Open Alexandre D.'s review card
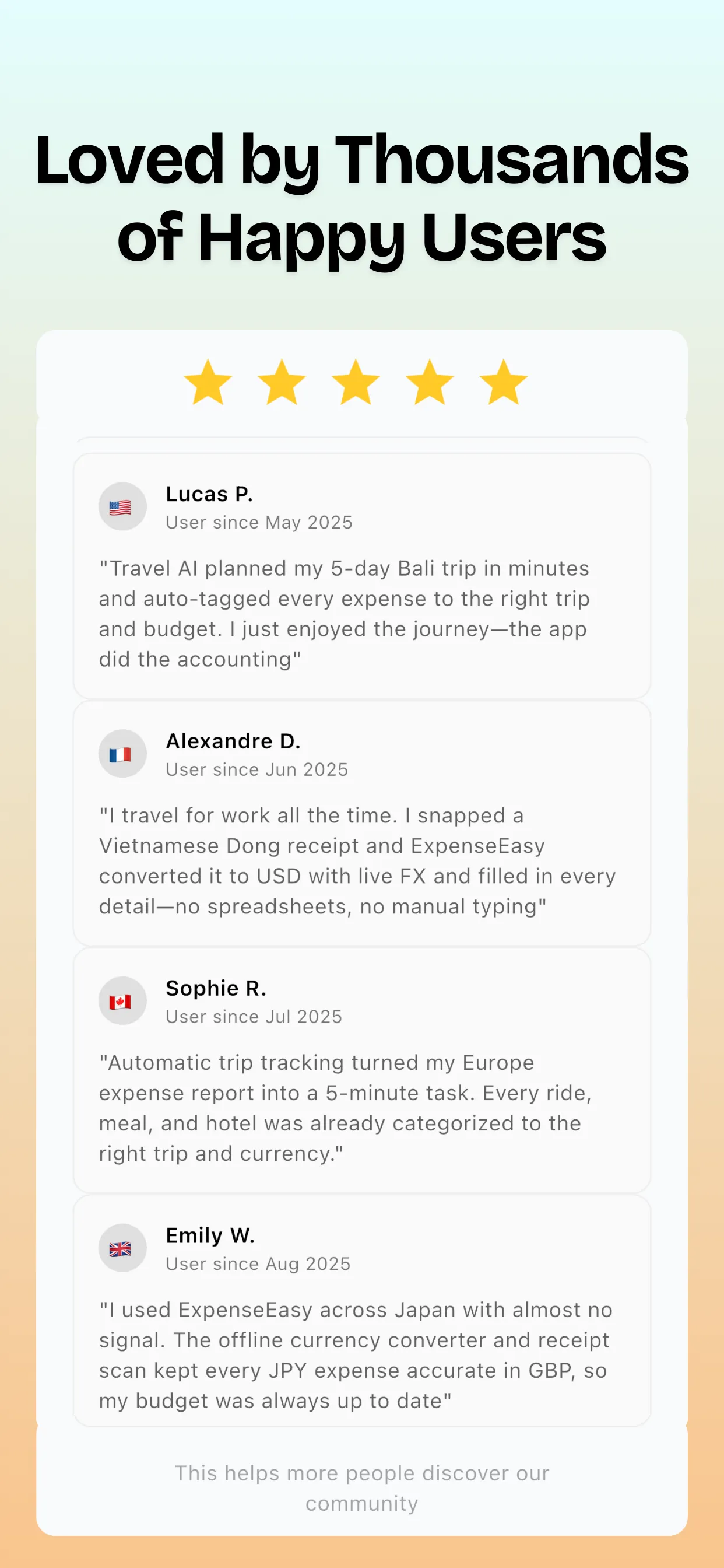724x1568 pixels. click(362, 822)
